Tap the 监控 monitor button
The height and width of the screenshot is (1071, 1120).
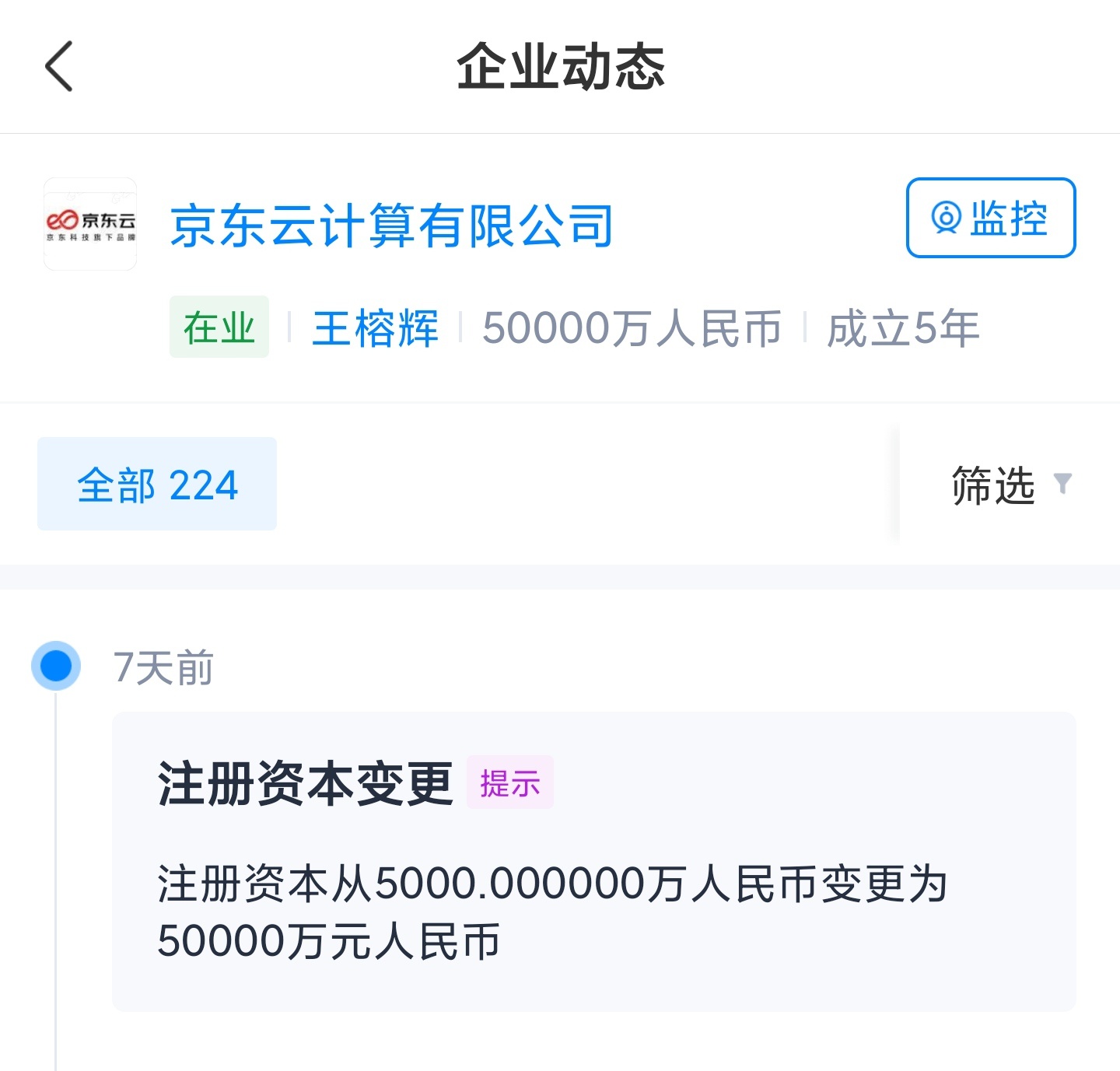(x=990, y=218)
